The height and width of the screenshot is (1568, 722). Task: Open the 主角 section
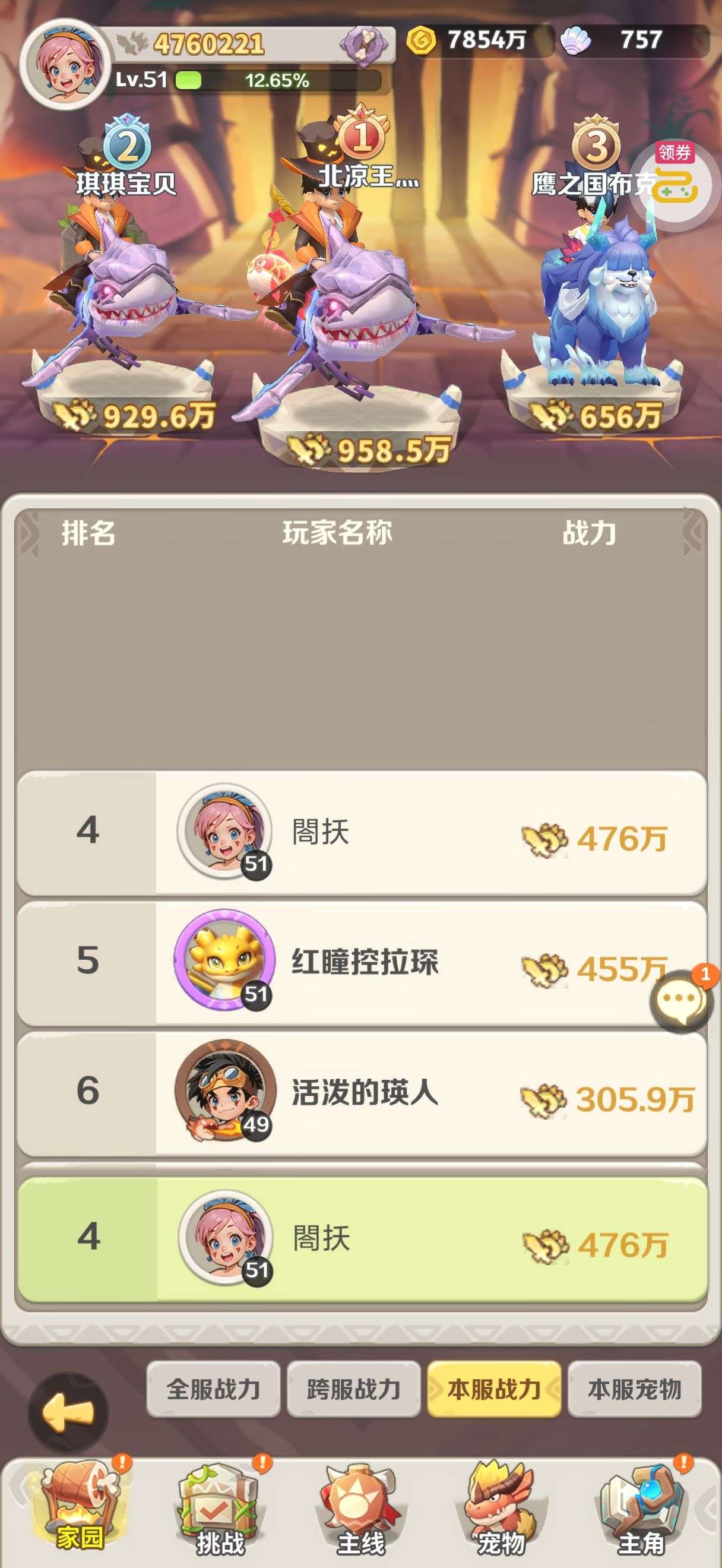(x=641, y=1510)
